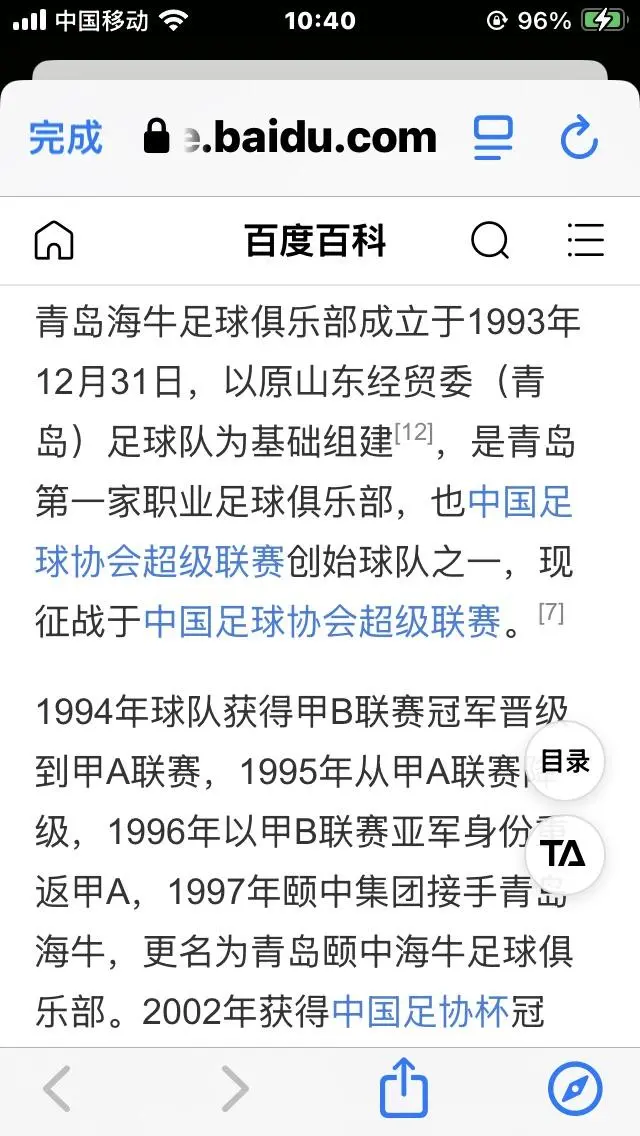Open page in Safari compass icon
Viewport: 640px width, 1136px height.
575,1089
